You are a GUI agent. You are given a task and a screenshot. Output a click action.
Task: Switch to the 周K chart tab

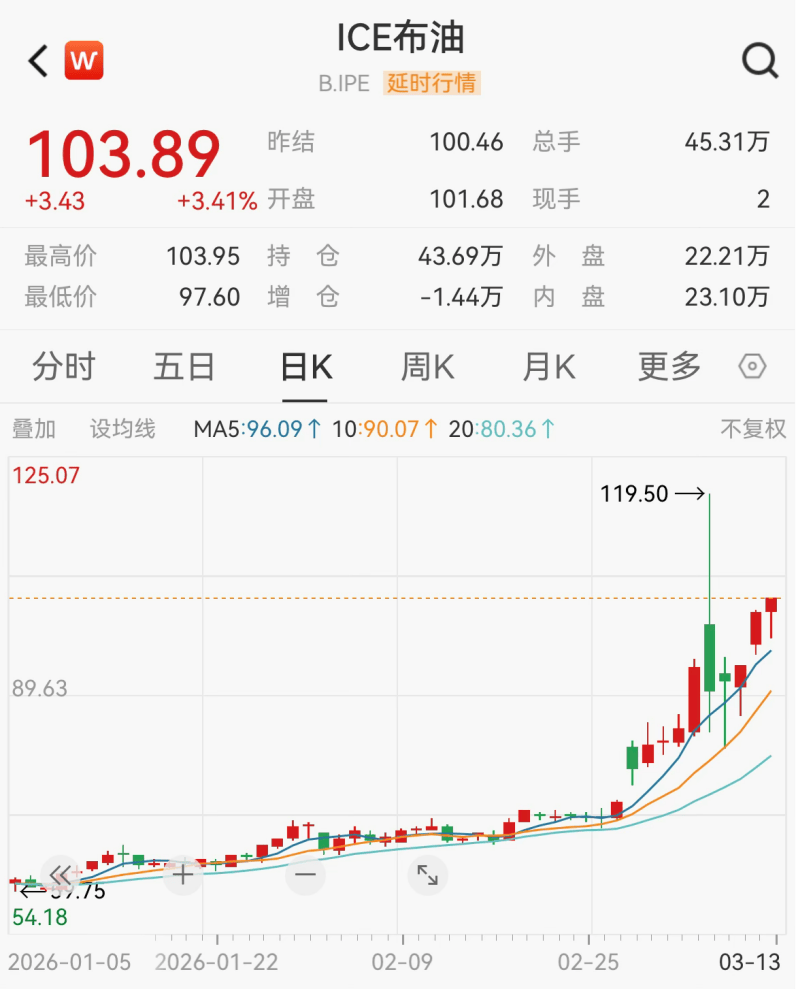[x=427, y=367]
